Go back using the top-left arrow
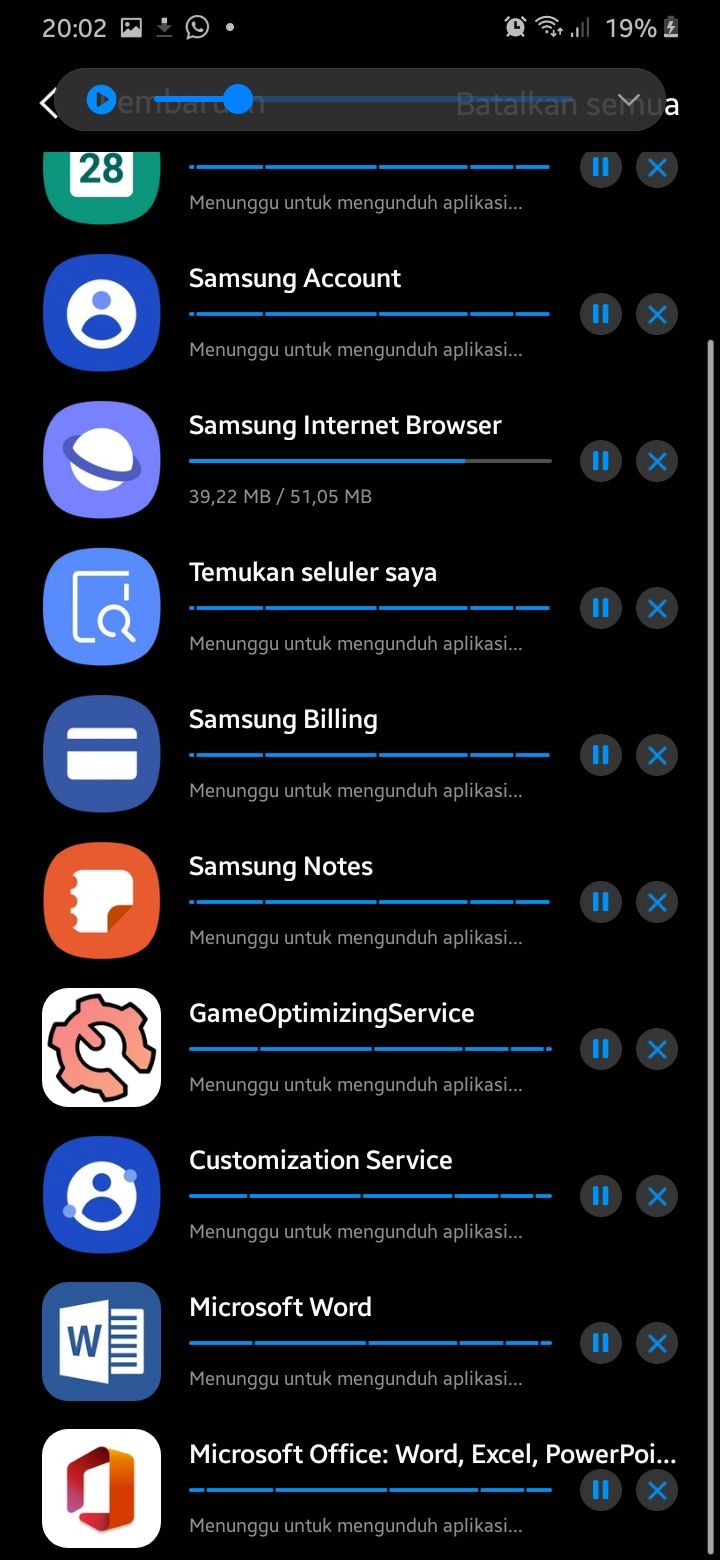This screenshot has height=1560, width=720. point(48,103)
